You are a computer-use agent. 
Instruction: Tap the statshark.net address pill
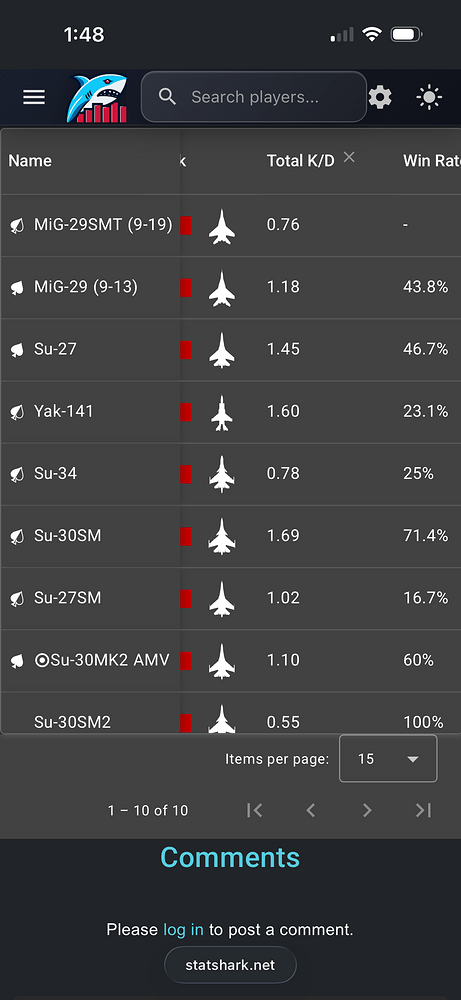pyautogui.click(x=230, y=964)
